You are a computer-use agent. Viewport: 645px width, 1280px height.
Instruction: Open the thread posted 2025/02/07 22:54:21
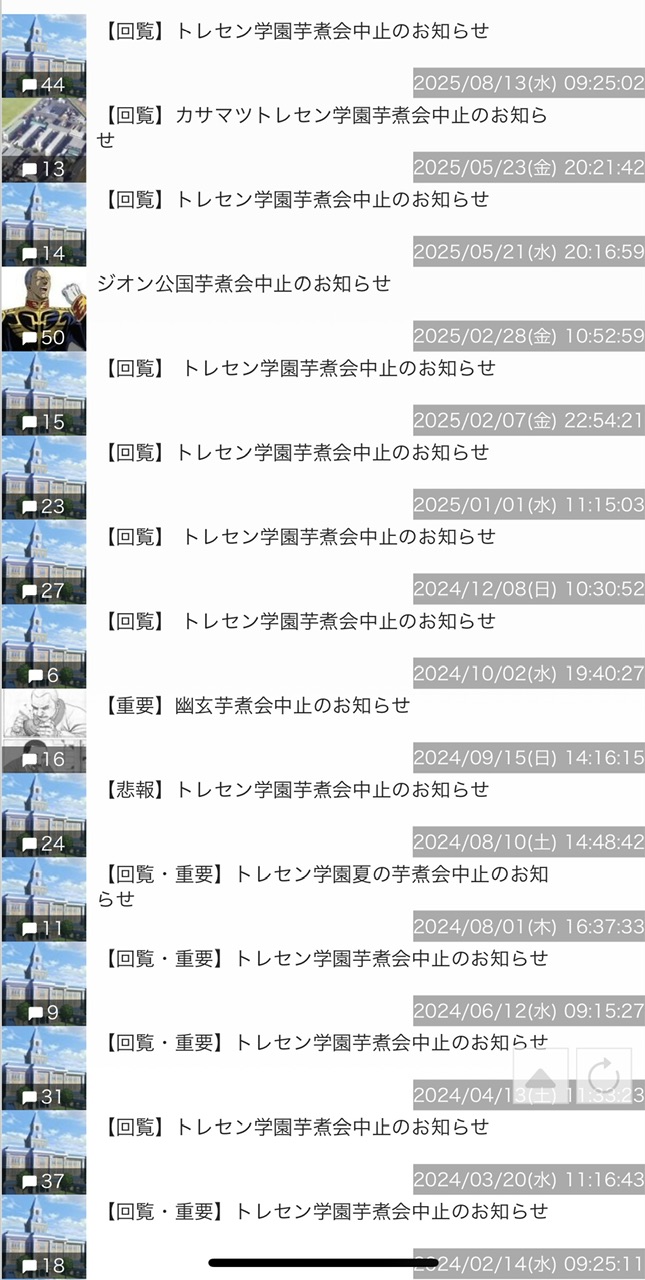click(300, 368)
